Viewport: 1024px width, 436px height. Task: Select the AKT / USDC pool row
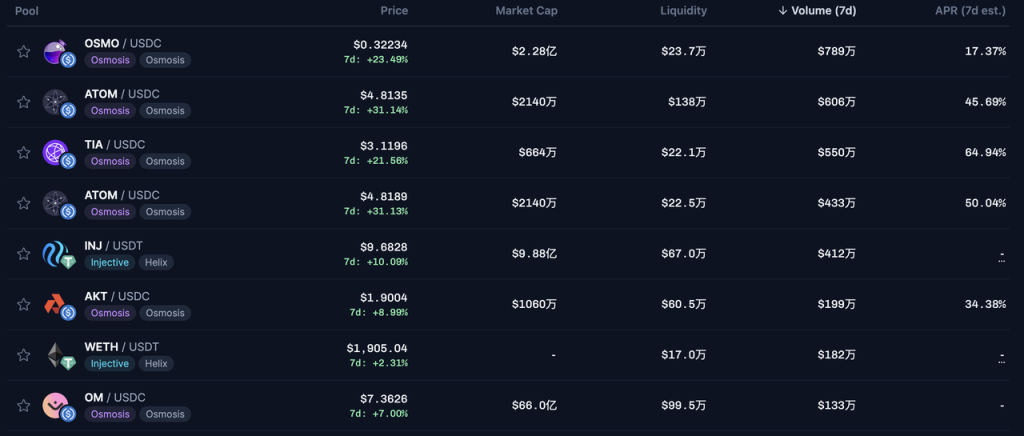click(117, 297)
